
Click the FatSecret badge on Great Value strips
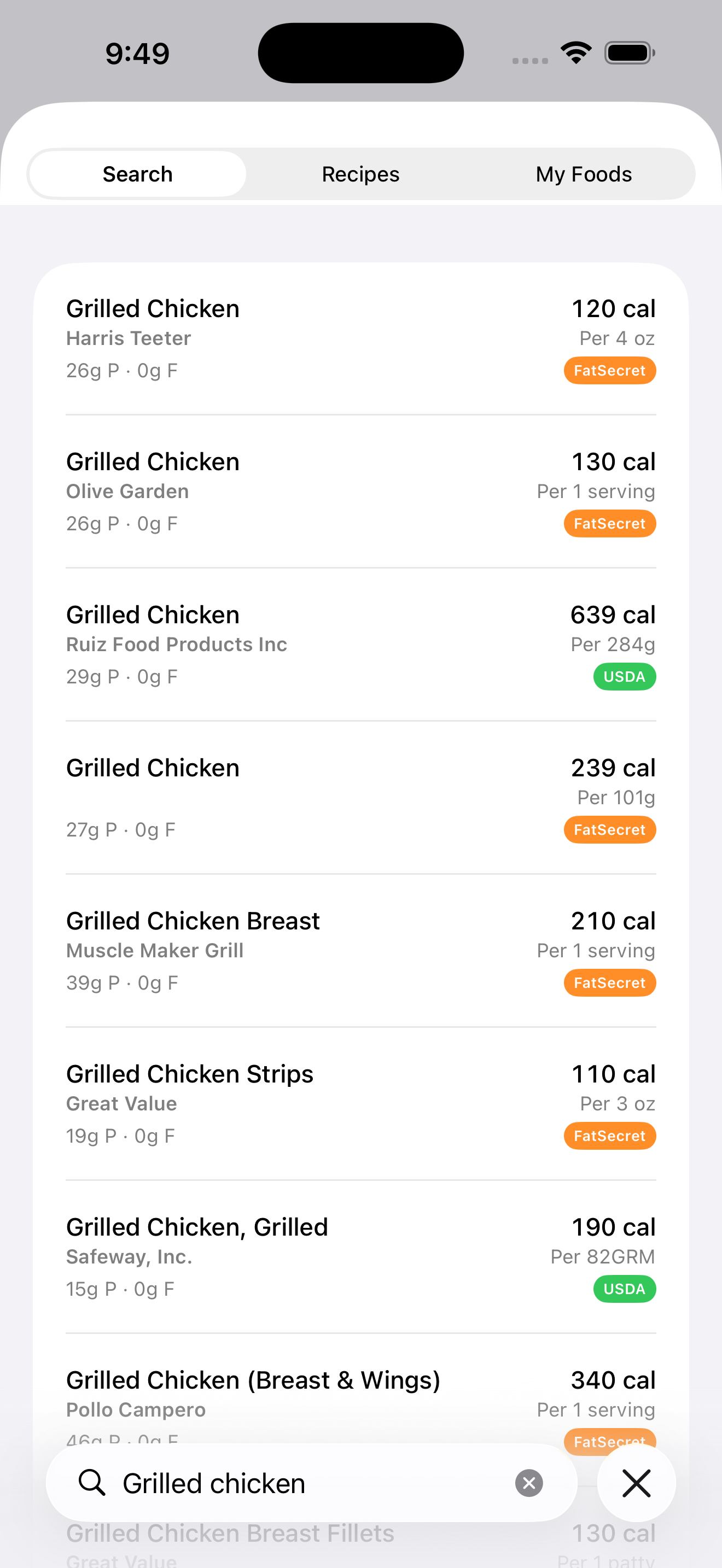pos(609,1136)
